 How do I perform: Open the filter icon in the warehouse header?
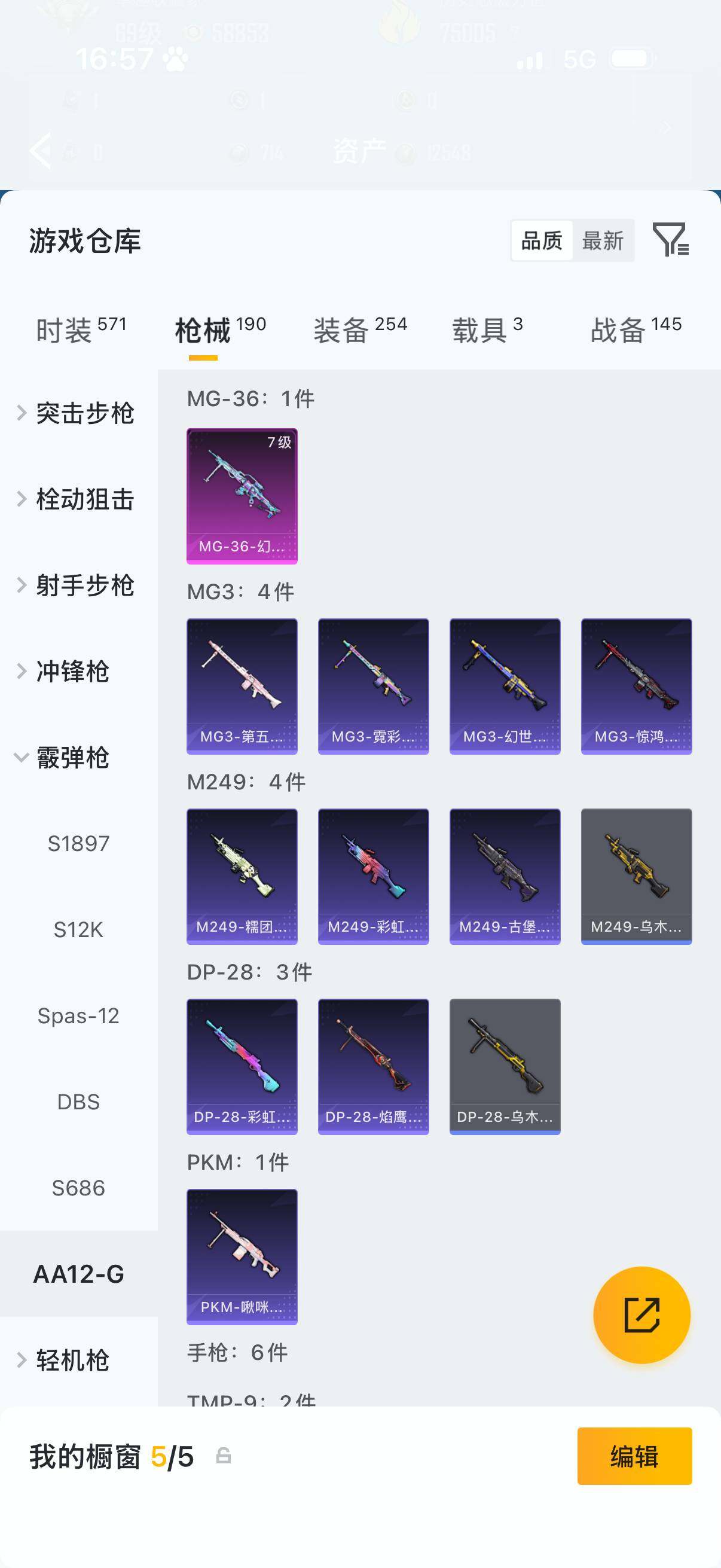[670, 239]
